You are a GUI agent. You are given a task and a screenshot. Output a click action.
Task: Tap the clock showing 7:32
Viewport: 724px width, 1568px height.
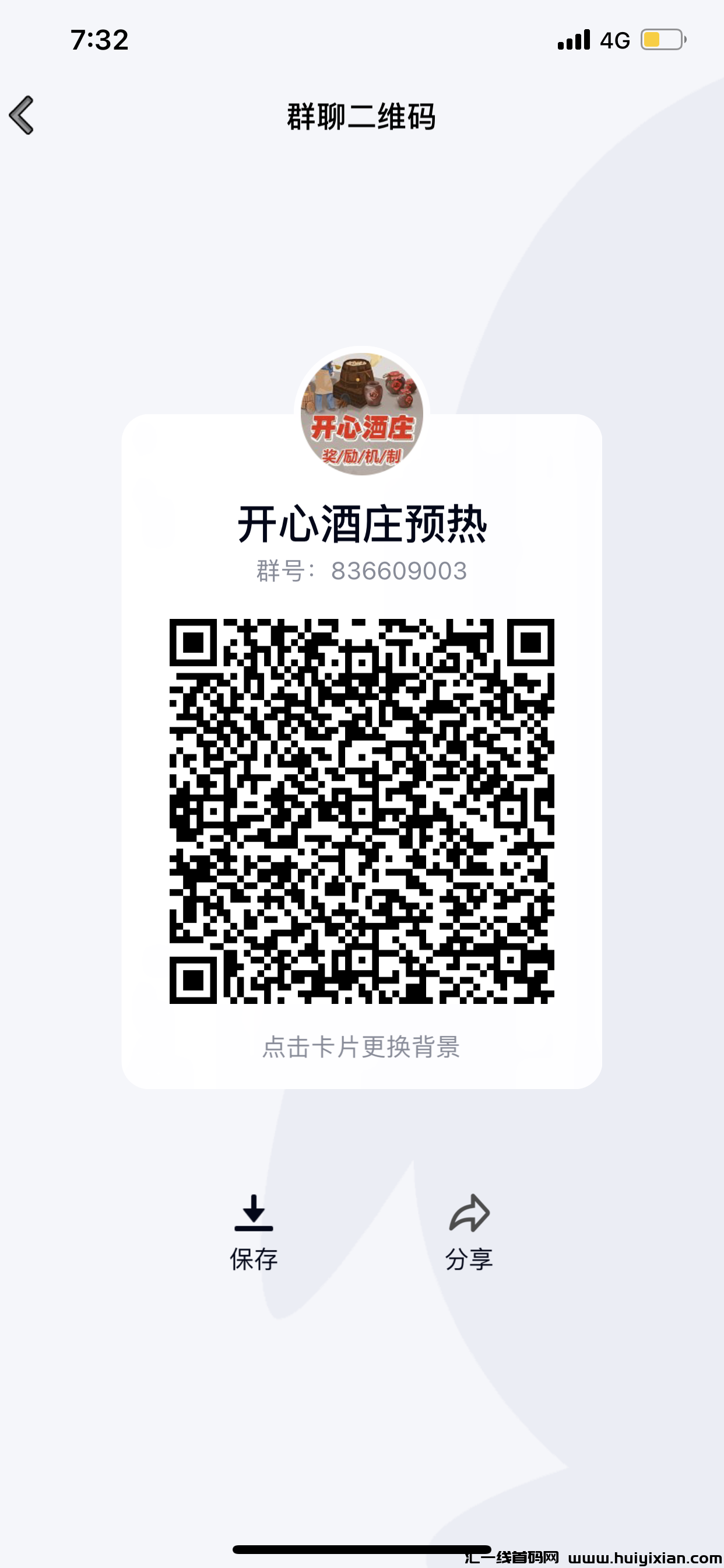tap(99, 38)
